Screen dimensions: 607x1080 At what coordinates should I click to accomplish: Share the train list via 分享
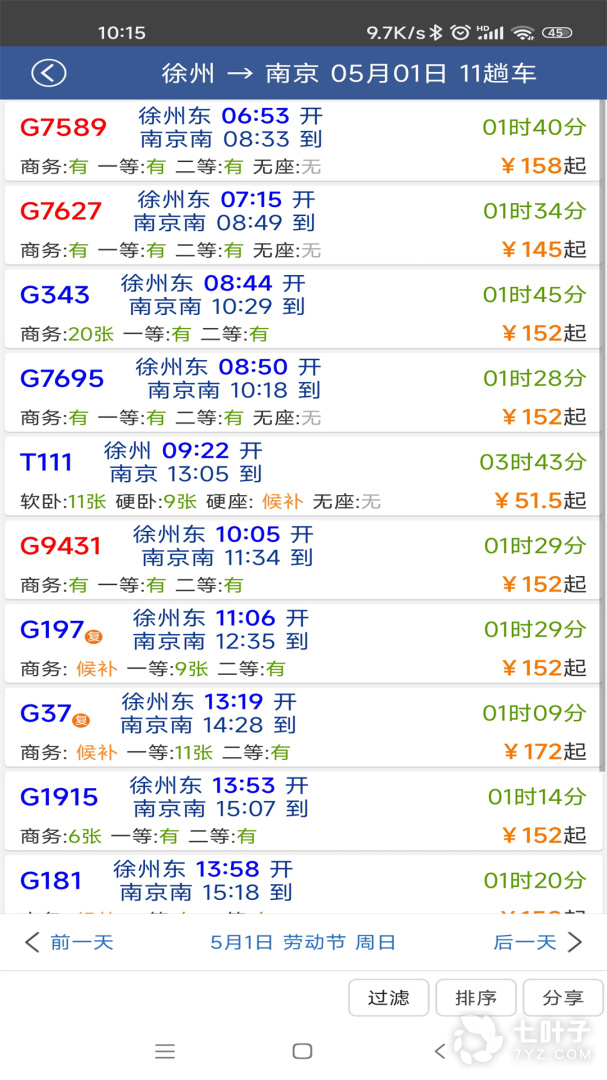coord(563,998)
